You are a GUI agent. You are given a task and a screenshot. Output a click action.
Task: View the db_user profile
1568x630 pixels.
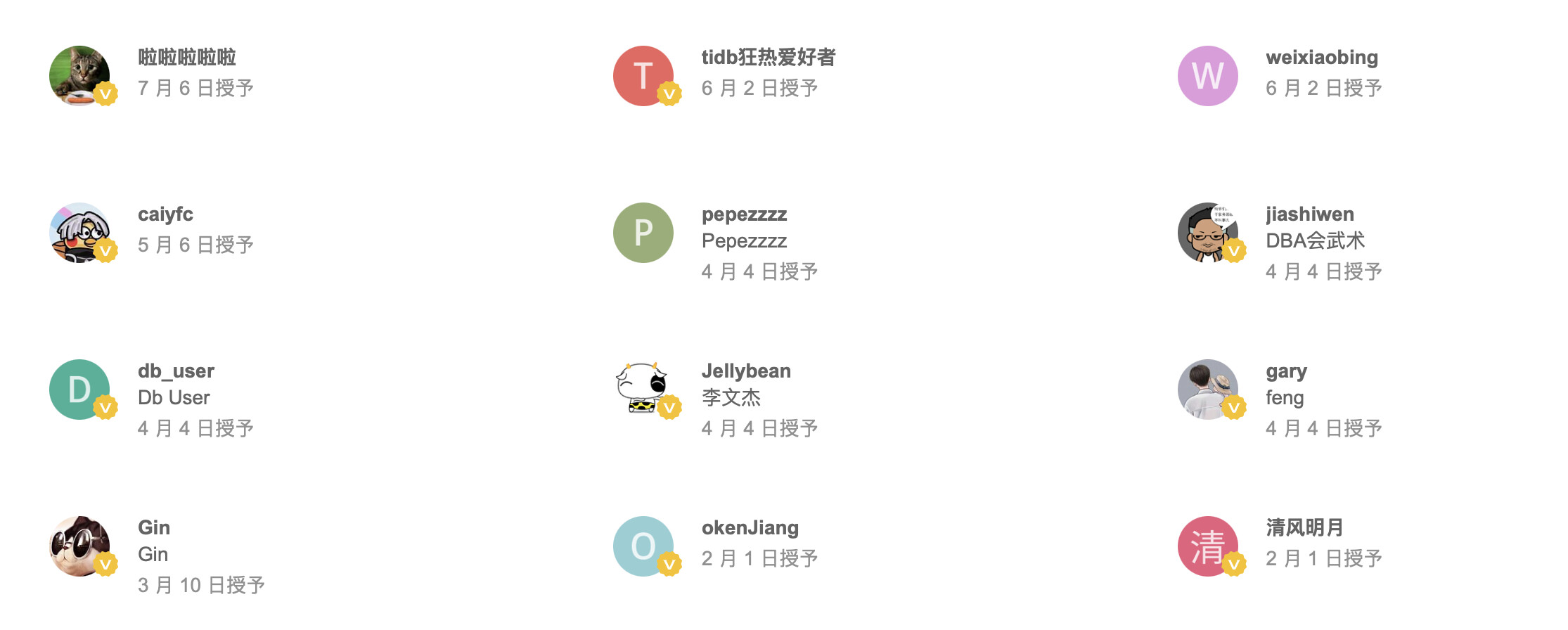click(176, 371)
